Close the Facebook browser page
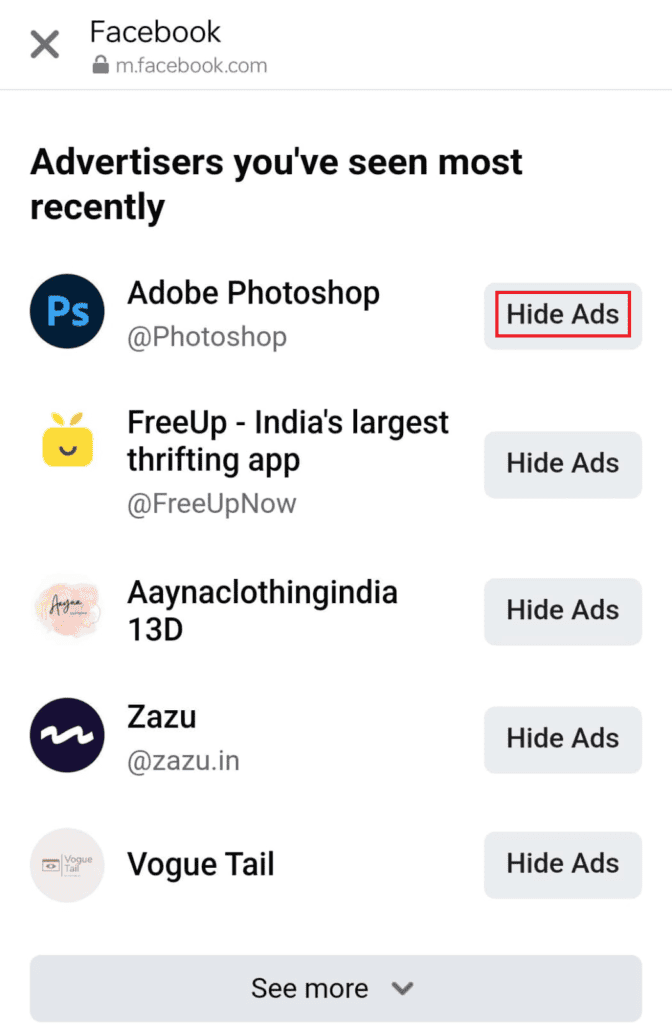 pos(45,45)
